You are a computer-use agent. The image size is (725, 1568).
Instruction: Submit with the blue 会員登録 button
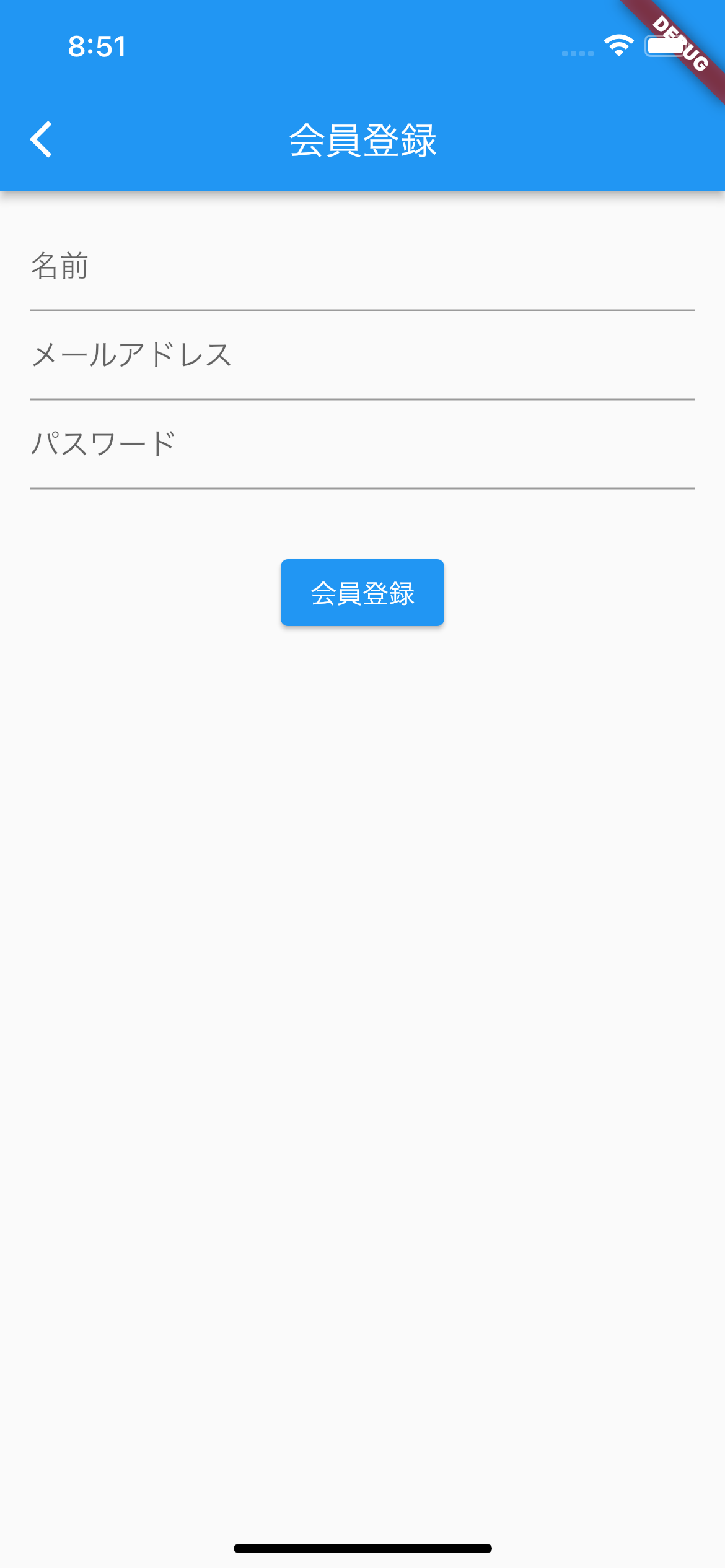pyautogui.click(x=362, y=593)
